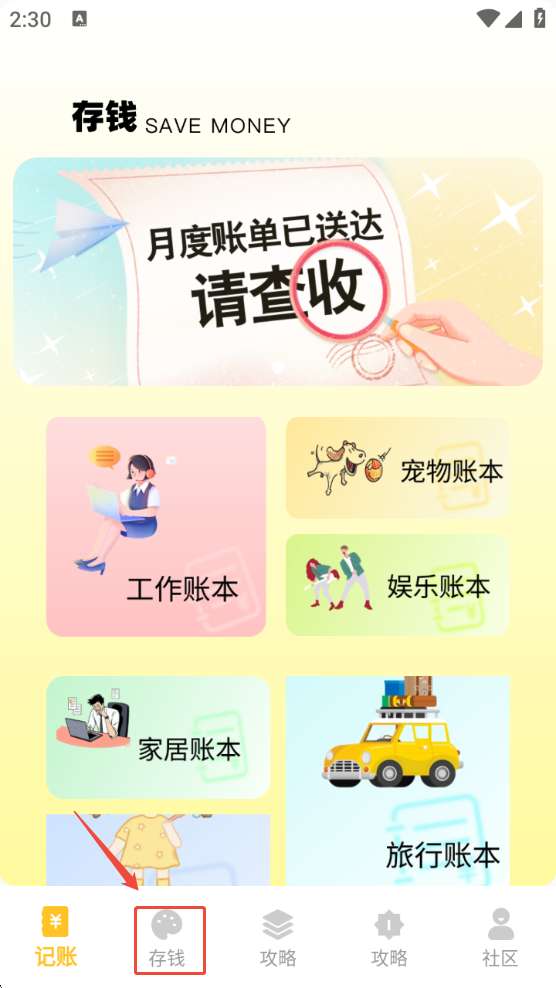Screen dimensions: 556x988
Task: Switch to the 存钱 tab
Action: click(x=167, y=939)
